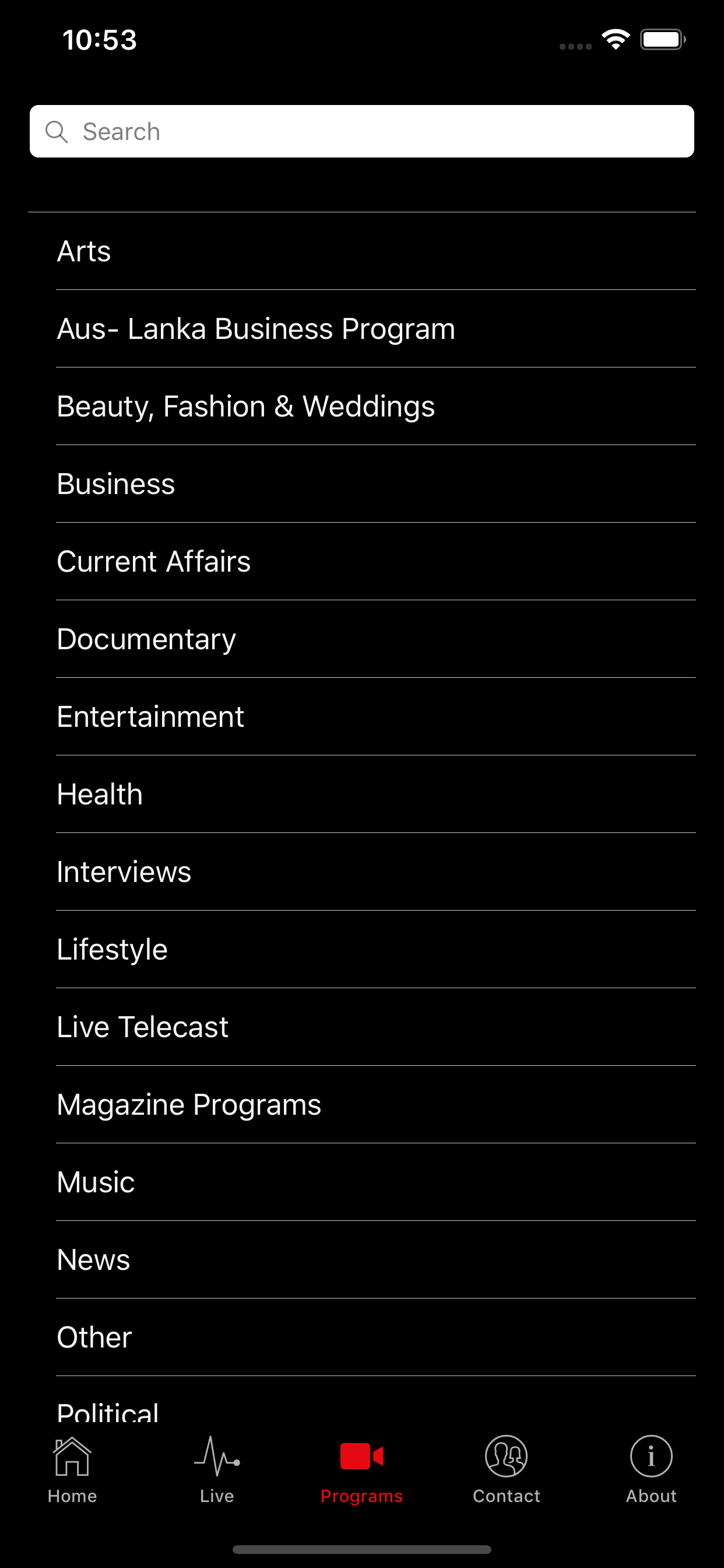724x1568 pixels.
Task: Tap the Search field
Action: pyautogui.click(x=362, y=131)
